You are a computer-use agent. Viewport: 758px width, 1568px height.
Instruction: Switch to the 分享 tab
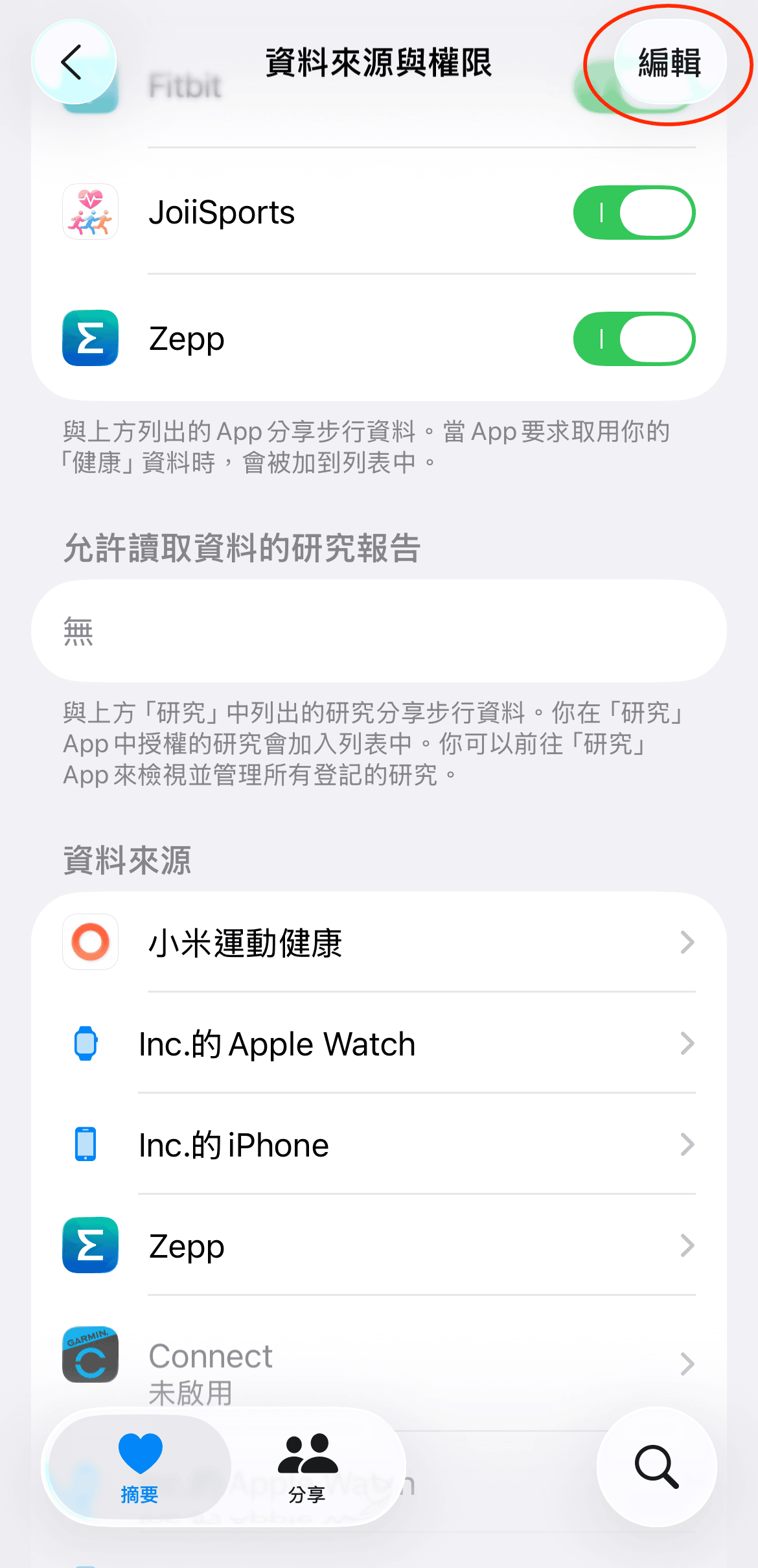coord(307,1468)
